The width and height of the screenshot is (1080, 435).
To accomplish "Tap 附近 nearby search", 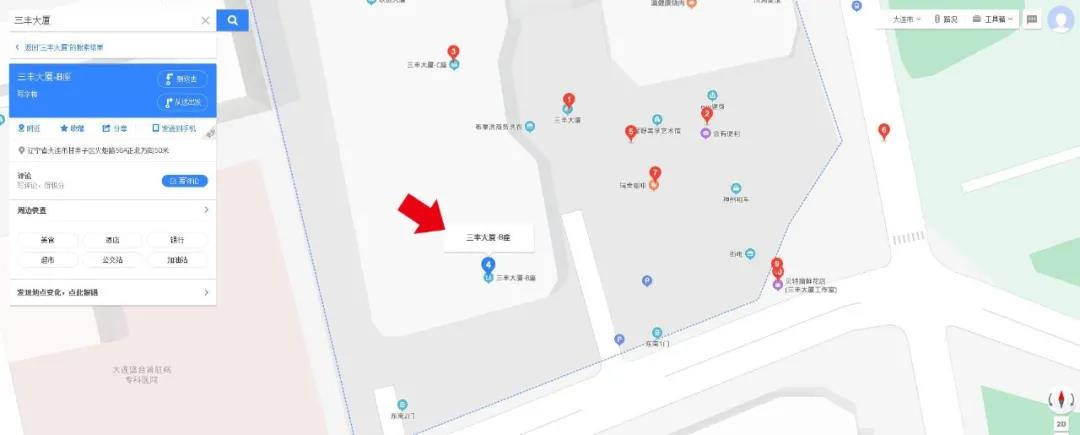I will pos(29,128).
